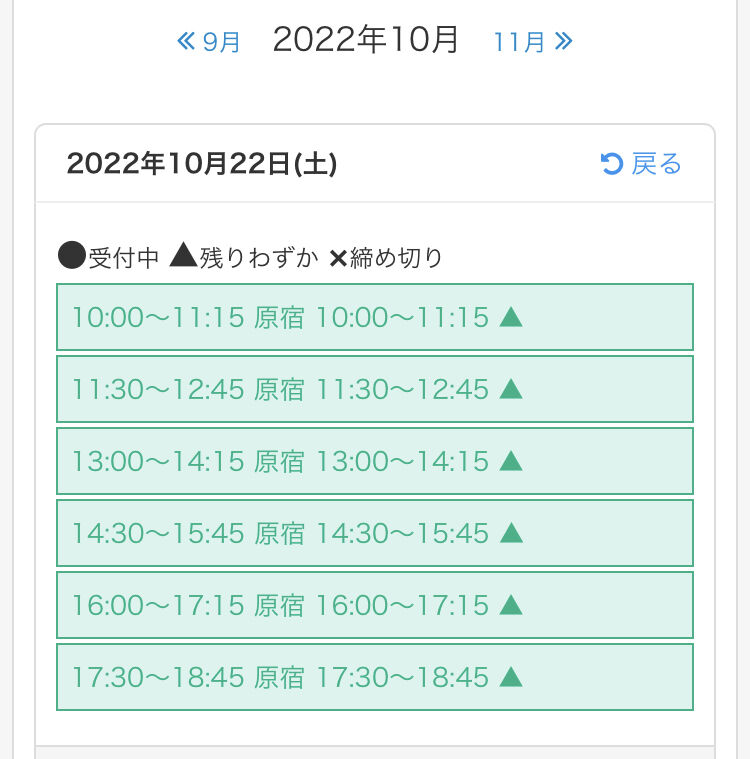750x759 pixels.
Task: Book the 13:00〜14:15 原宿 slot
Action: click(374, 461)
